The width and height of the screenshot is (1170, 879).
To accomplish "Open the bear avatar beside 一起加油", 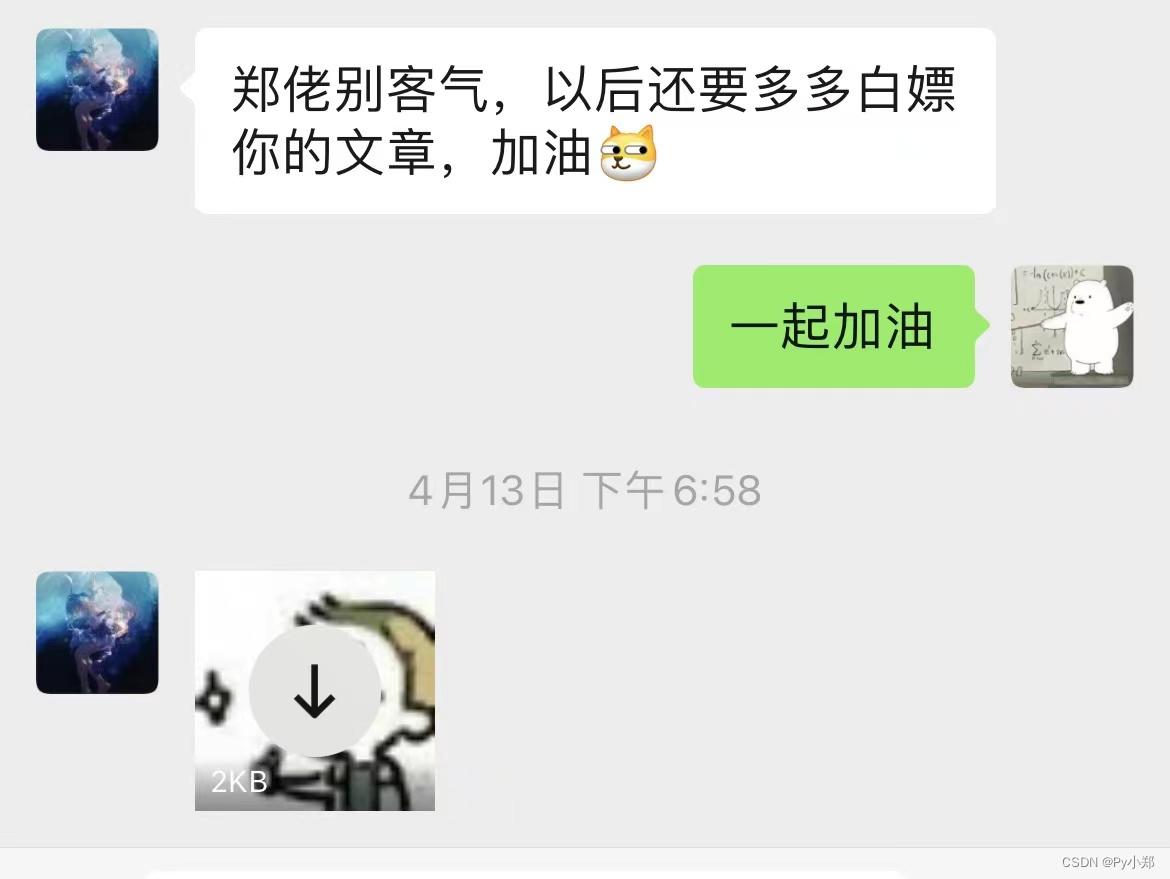I will [1072, 327].
